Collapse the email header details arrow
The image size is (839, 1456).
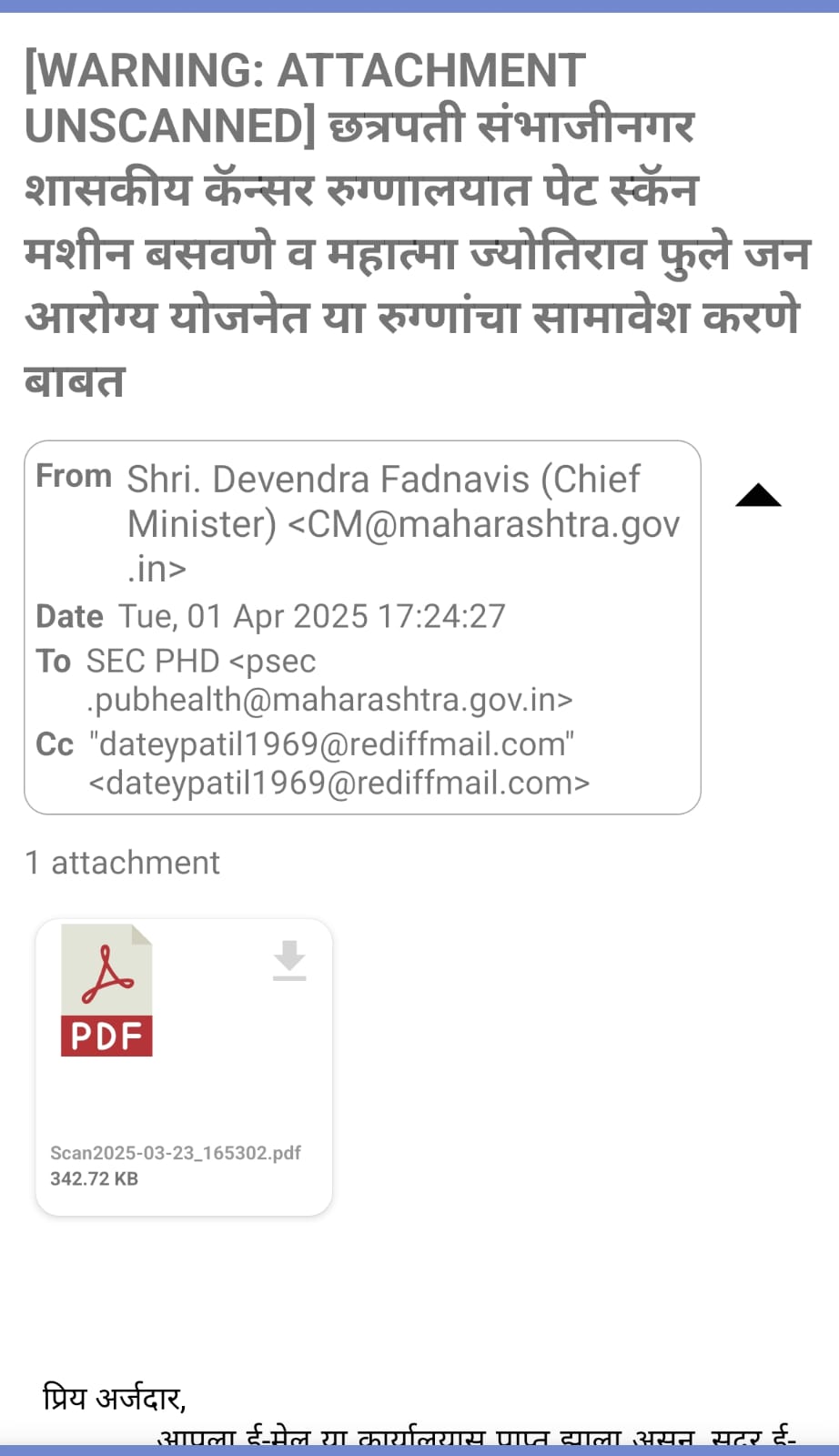(x=758, y=495)
